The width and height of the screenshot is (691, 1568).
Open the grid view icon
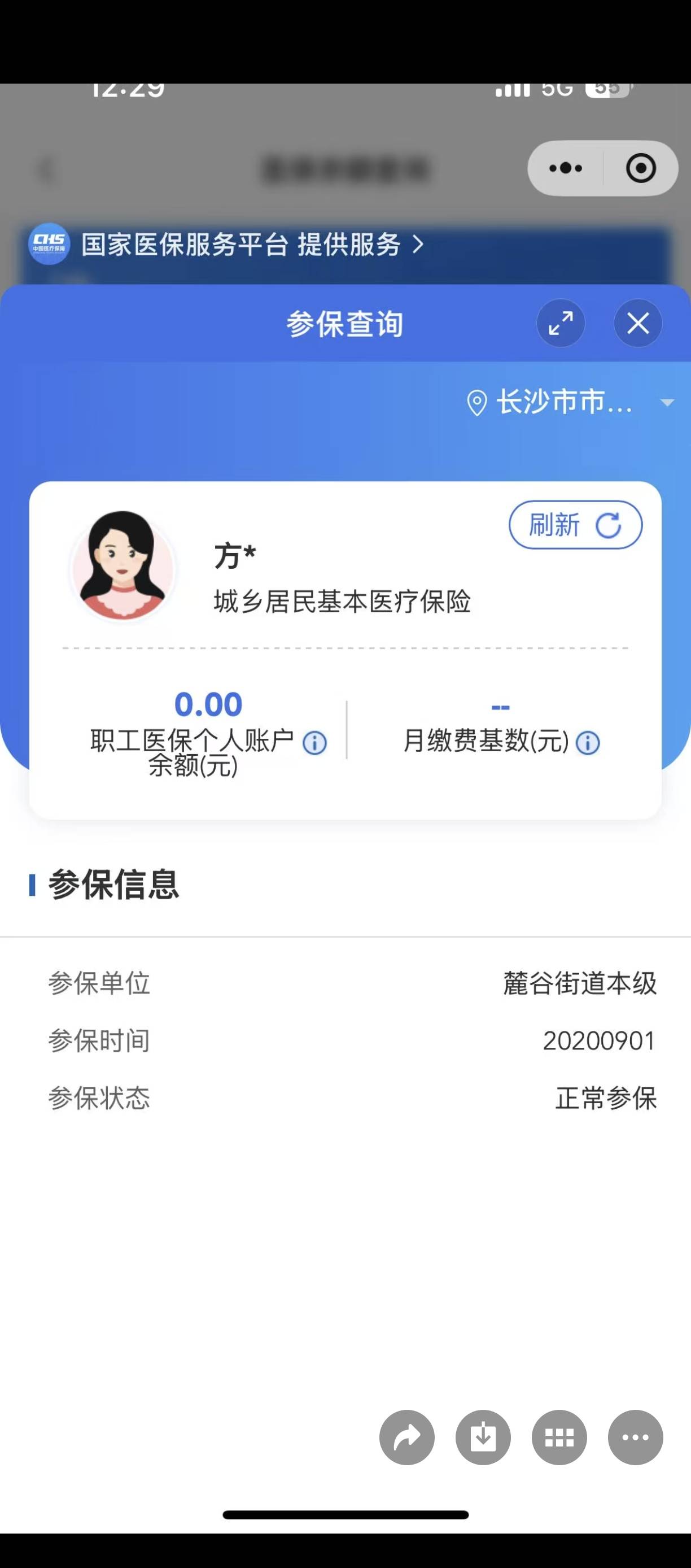(x=559, y=1438)
